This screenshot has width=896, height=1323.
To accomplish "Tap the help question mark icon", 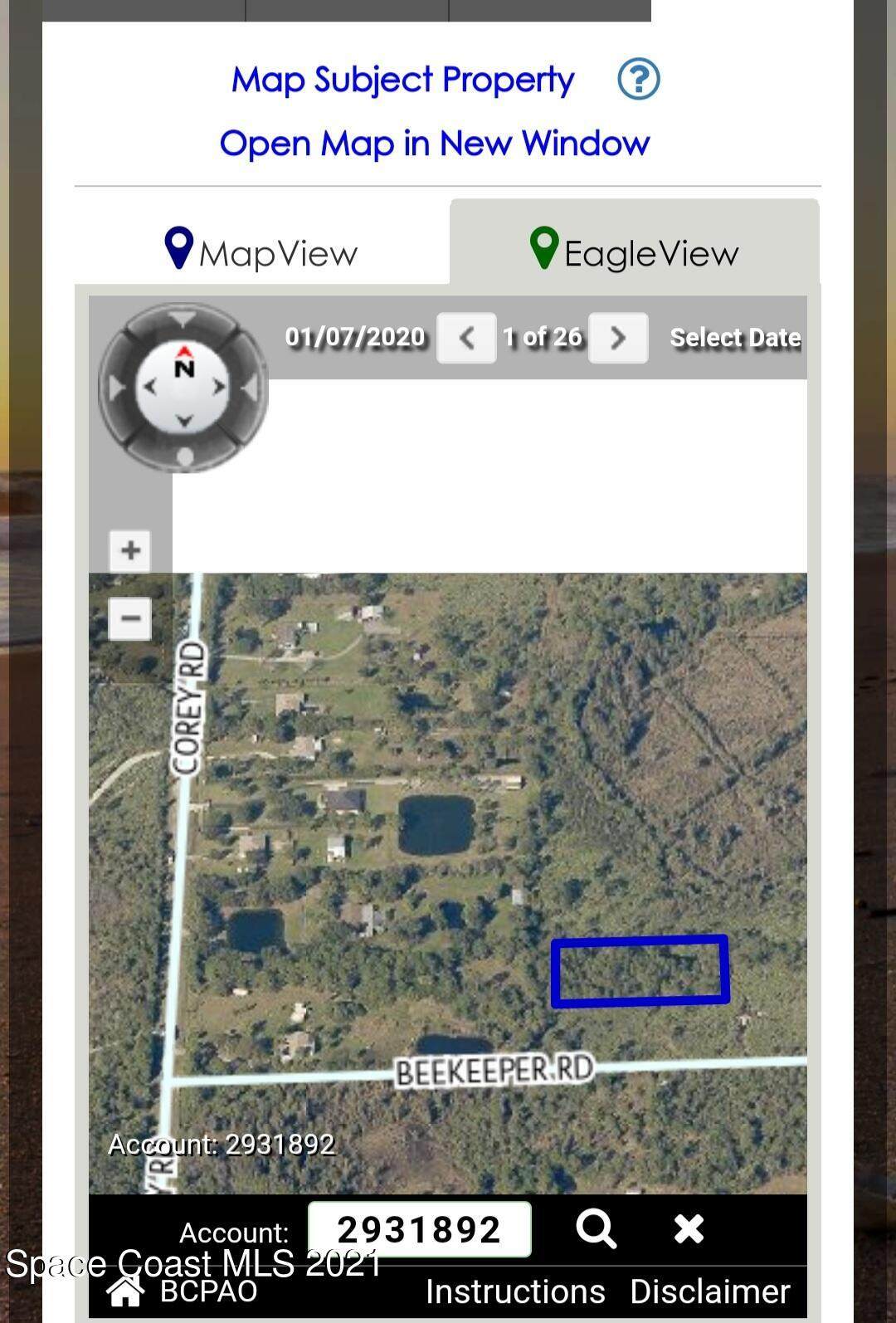I will coord(638,80).
